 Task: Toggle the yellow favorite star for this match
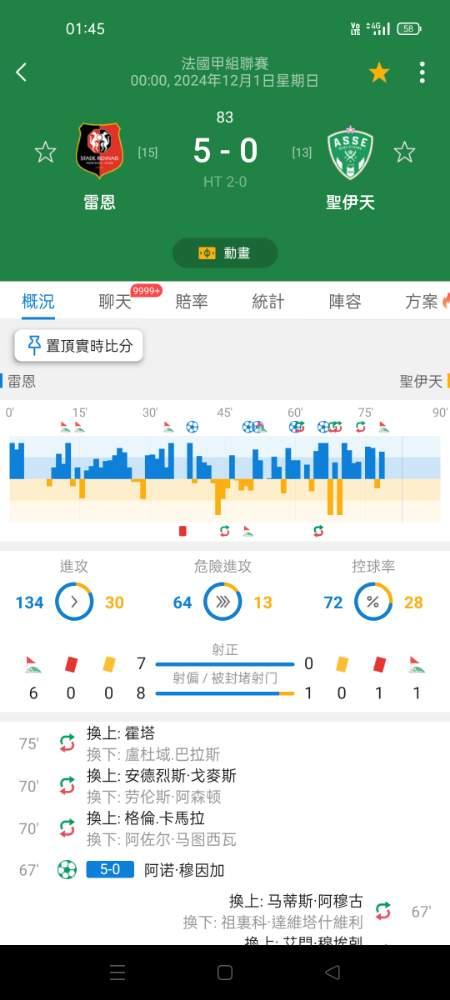click(x=379, y=73)
